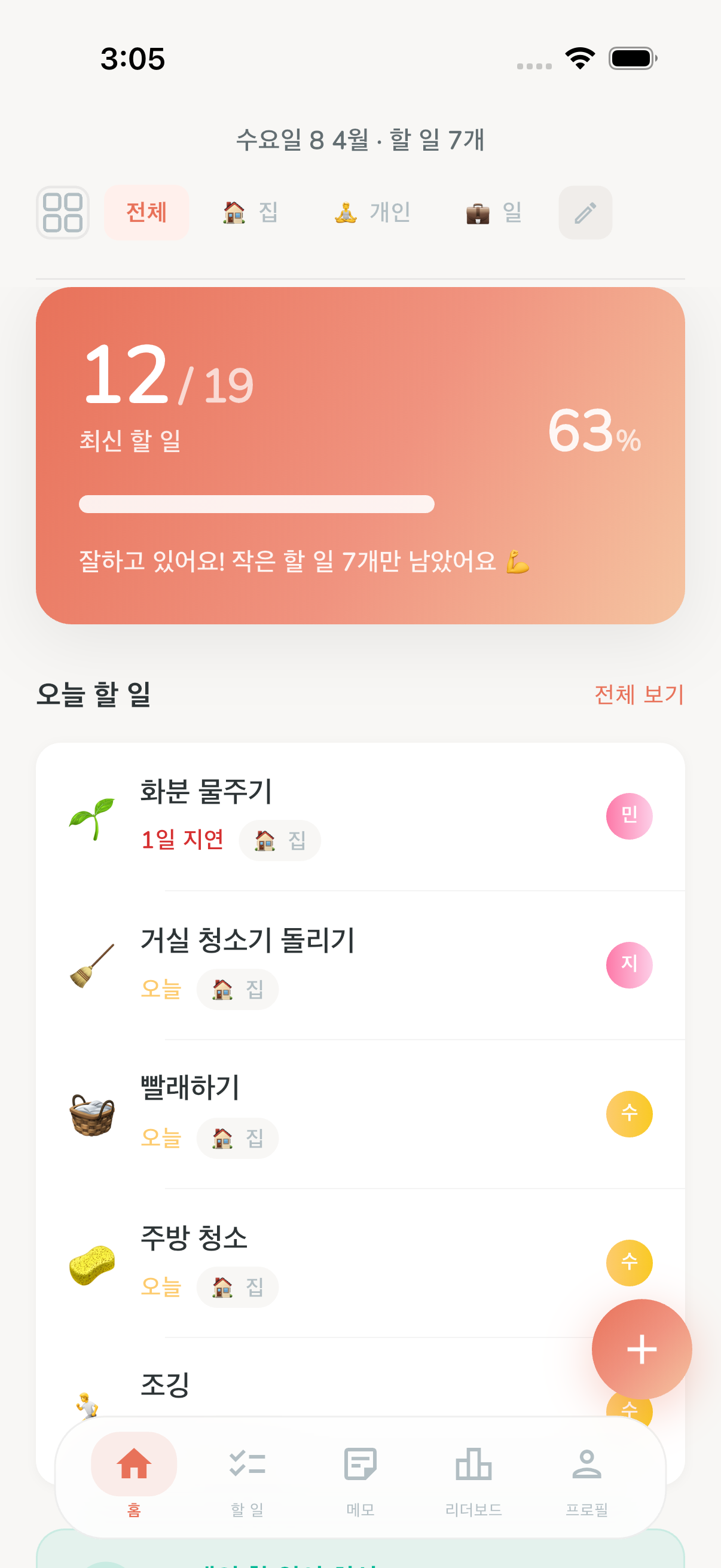Select the 개인 category filter
Viewport: 721px width, 1568px height.
click(373, 213)
